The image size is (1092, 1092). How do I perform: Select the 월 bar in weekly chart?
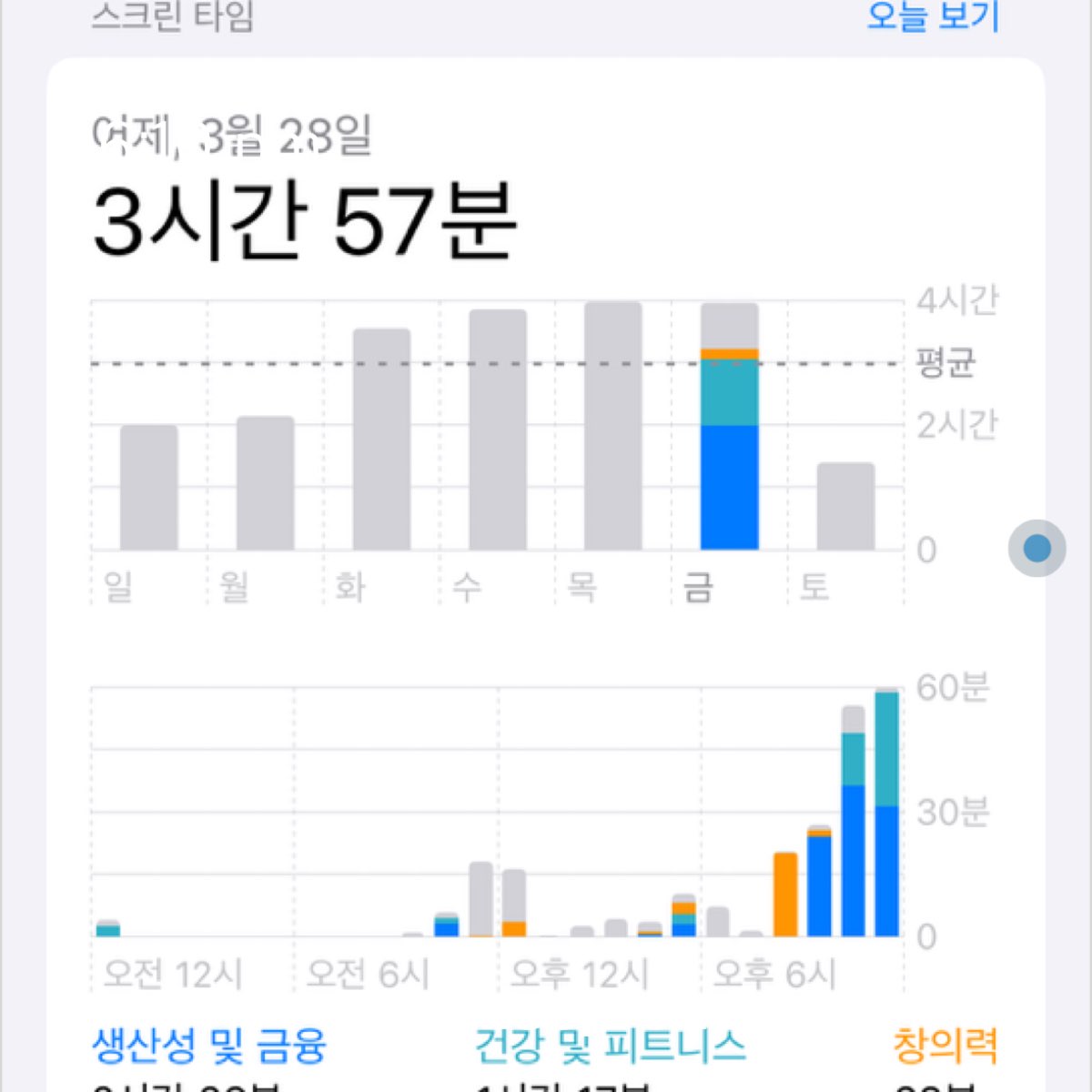coord(265,483)
